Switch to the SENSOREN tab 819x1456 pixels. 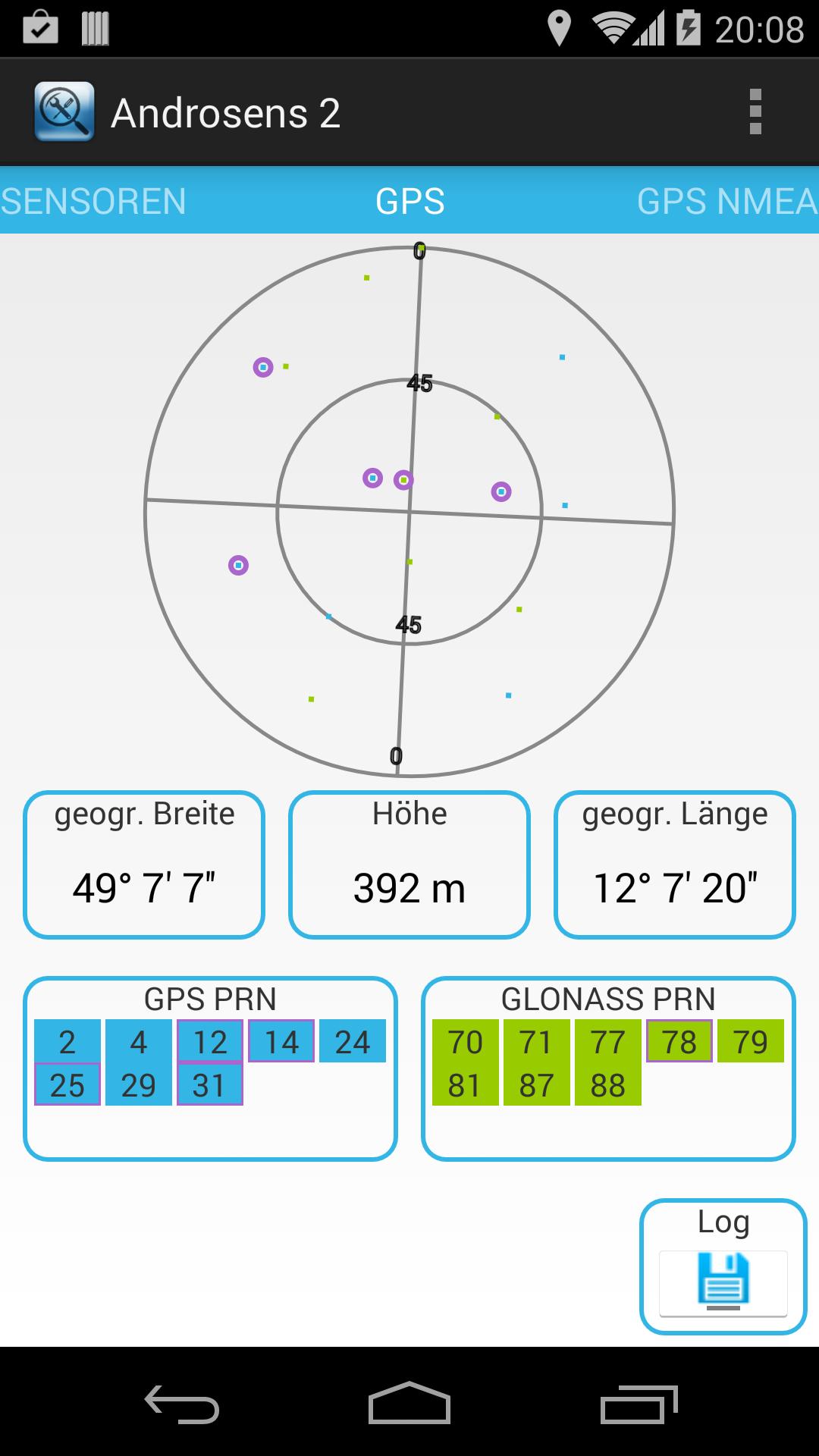point(94,202)
